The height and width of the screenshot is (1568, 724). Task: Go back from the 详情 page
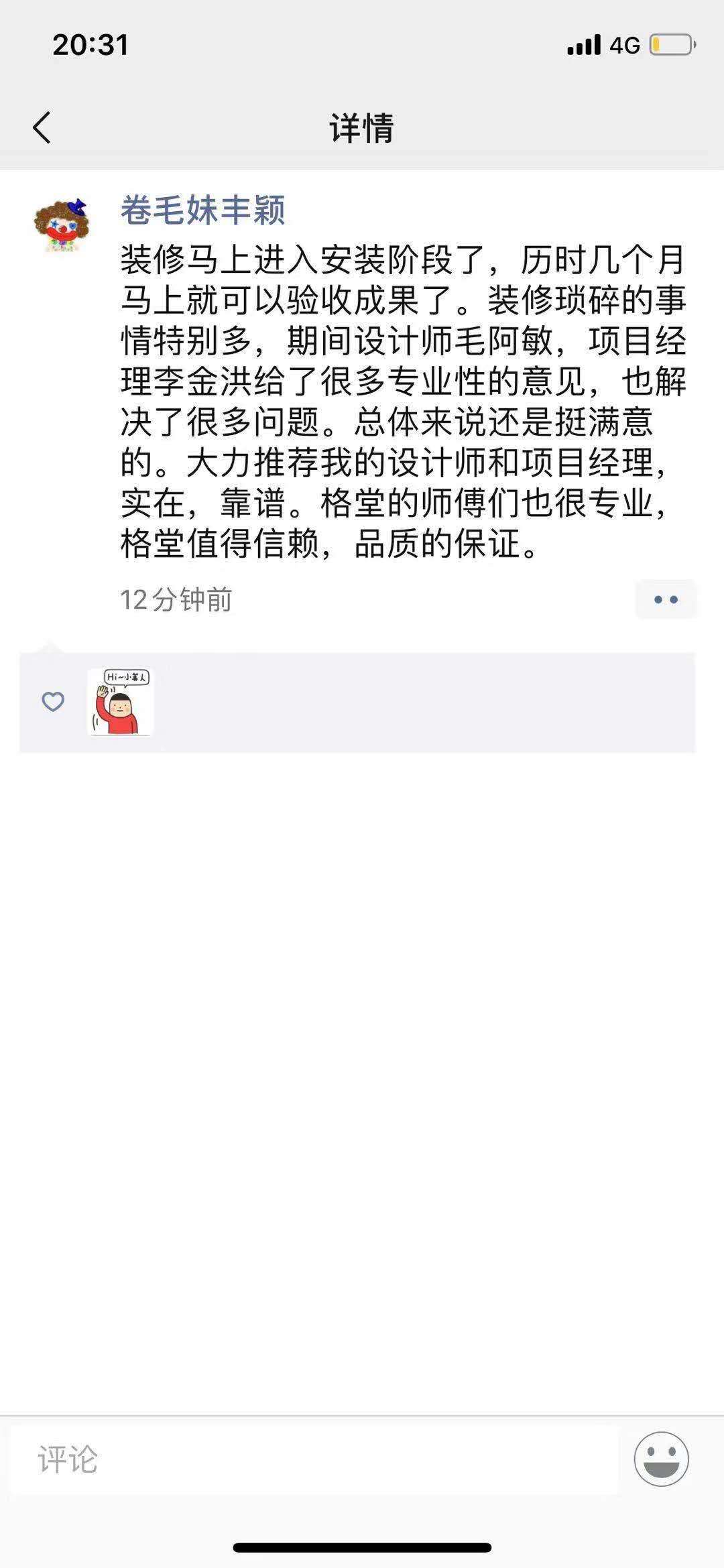point(42,127)
